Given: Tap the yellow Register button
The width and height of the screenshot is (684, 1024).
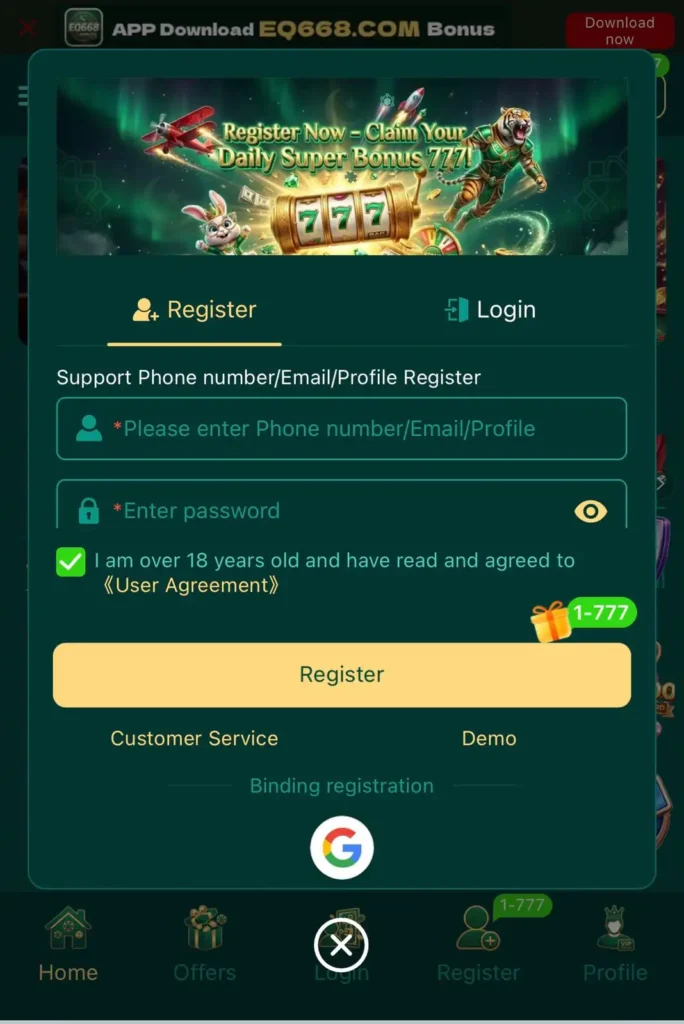Looking at the screenshot, I should (341, 675).
